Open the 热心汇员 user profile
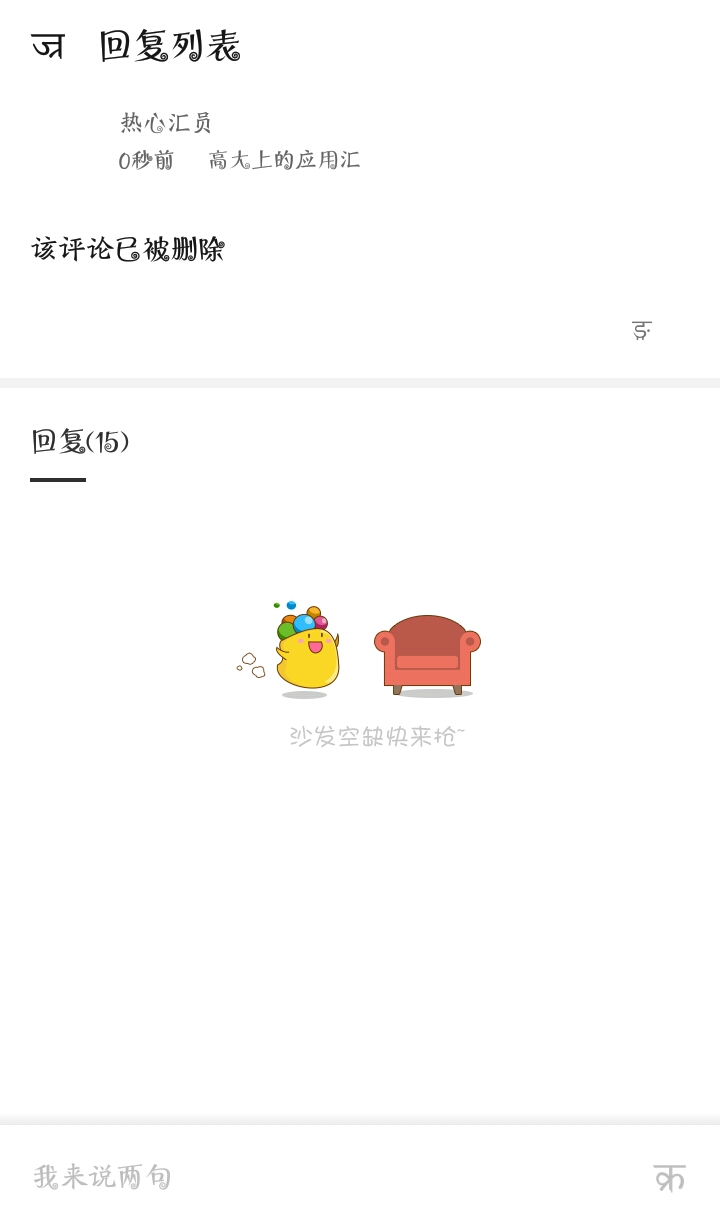Viewport: 720px width, 1225px height. 166,123
